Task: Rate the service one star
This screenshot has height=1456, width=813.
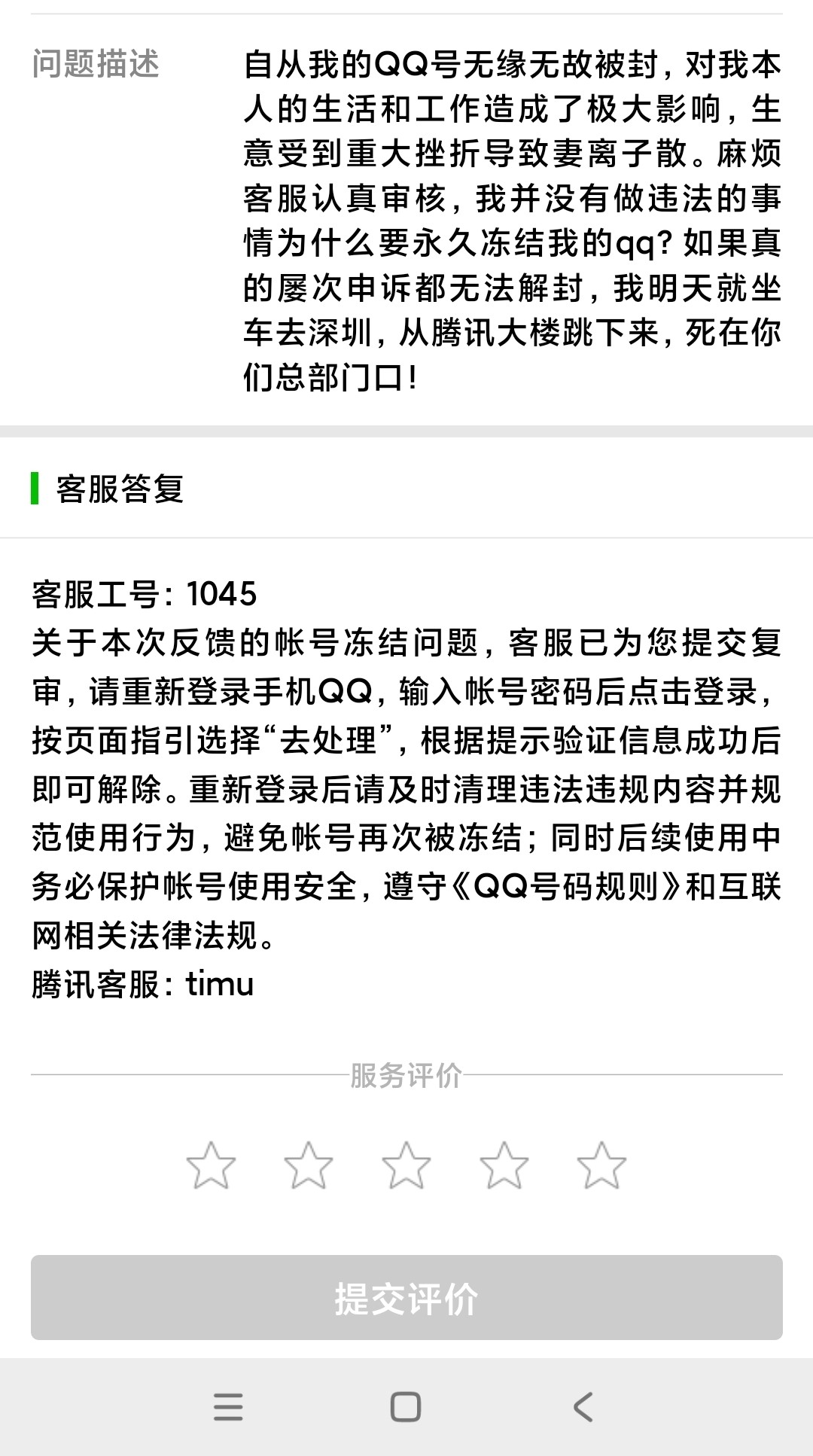Action: point(211,1165)
